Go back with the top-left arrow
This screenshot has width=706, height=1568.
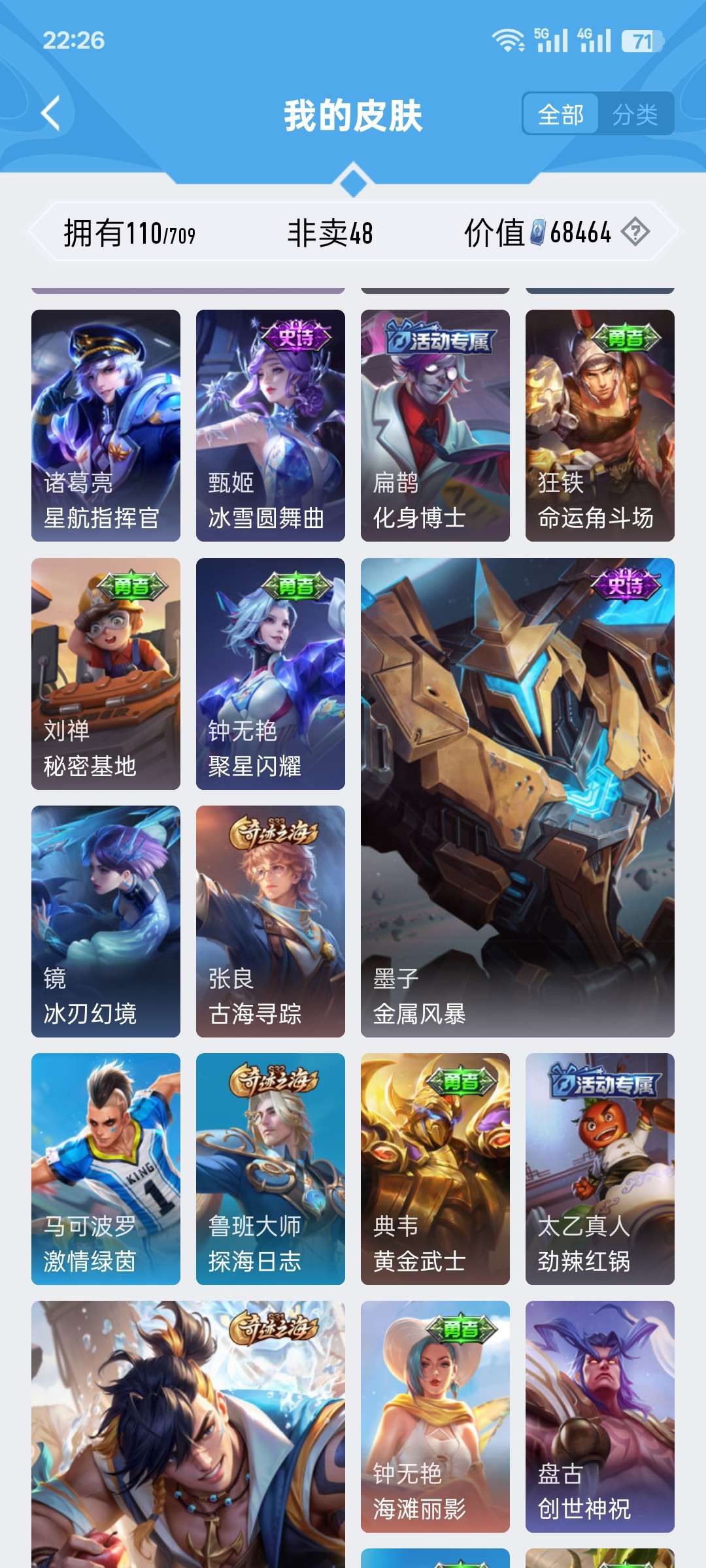pyautogui.click(x=51, y=113)
